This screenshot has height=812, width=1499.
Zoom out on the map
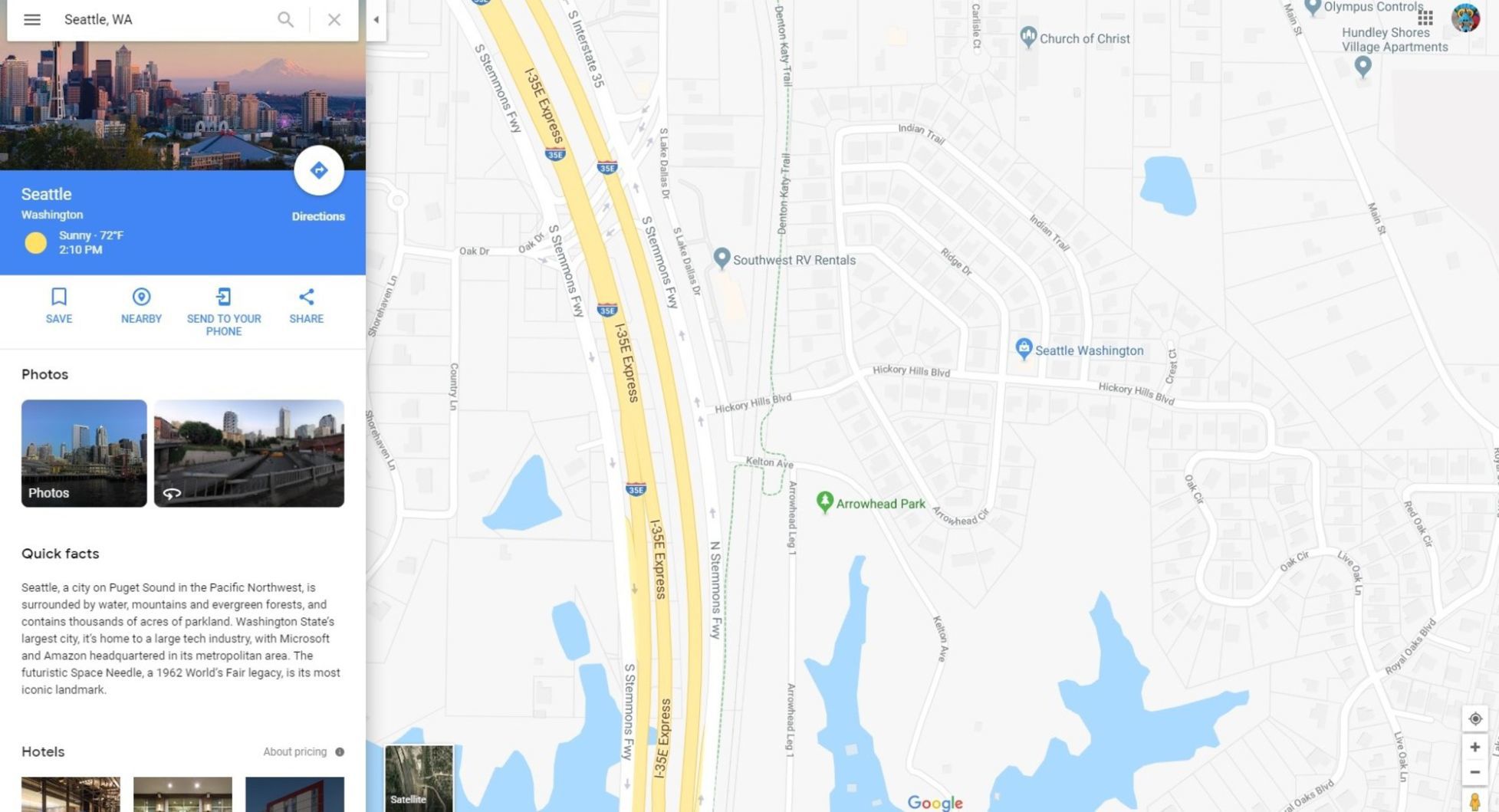(1474, 772)
